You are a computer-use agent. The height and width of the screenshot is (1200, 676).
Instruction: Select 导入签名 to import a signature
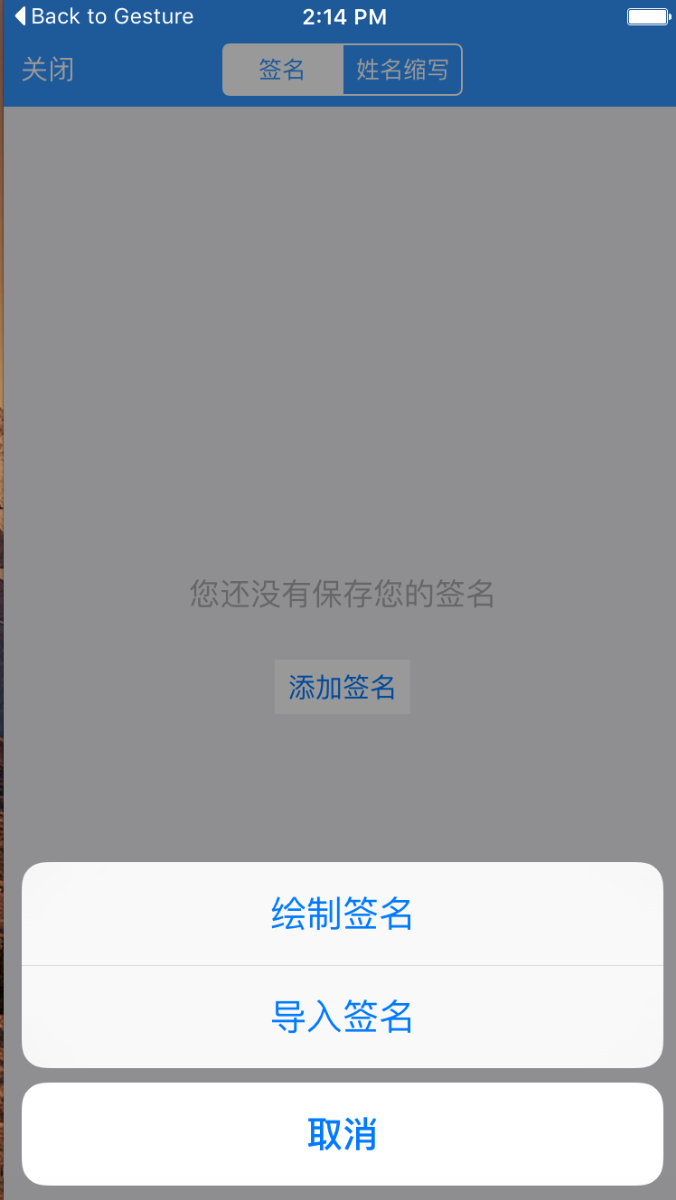click(x=342, y=1017)
